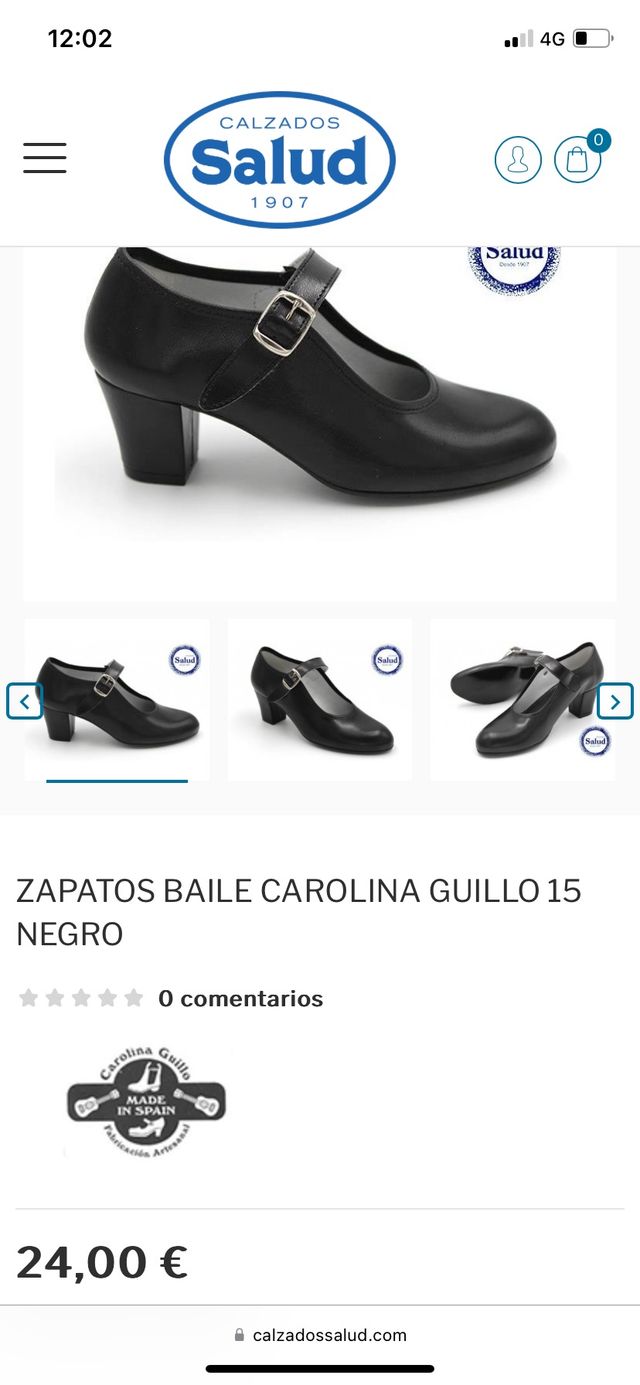Viewport: 640px width, 1385px height.
Task: Tap the calzadossalud.com address bar
Action: (x=320, y=1335)
